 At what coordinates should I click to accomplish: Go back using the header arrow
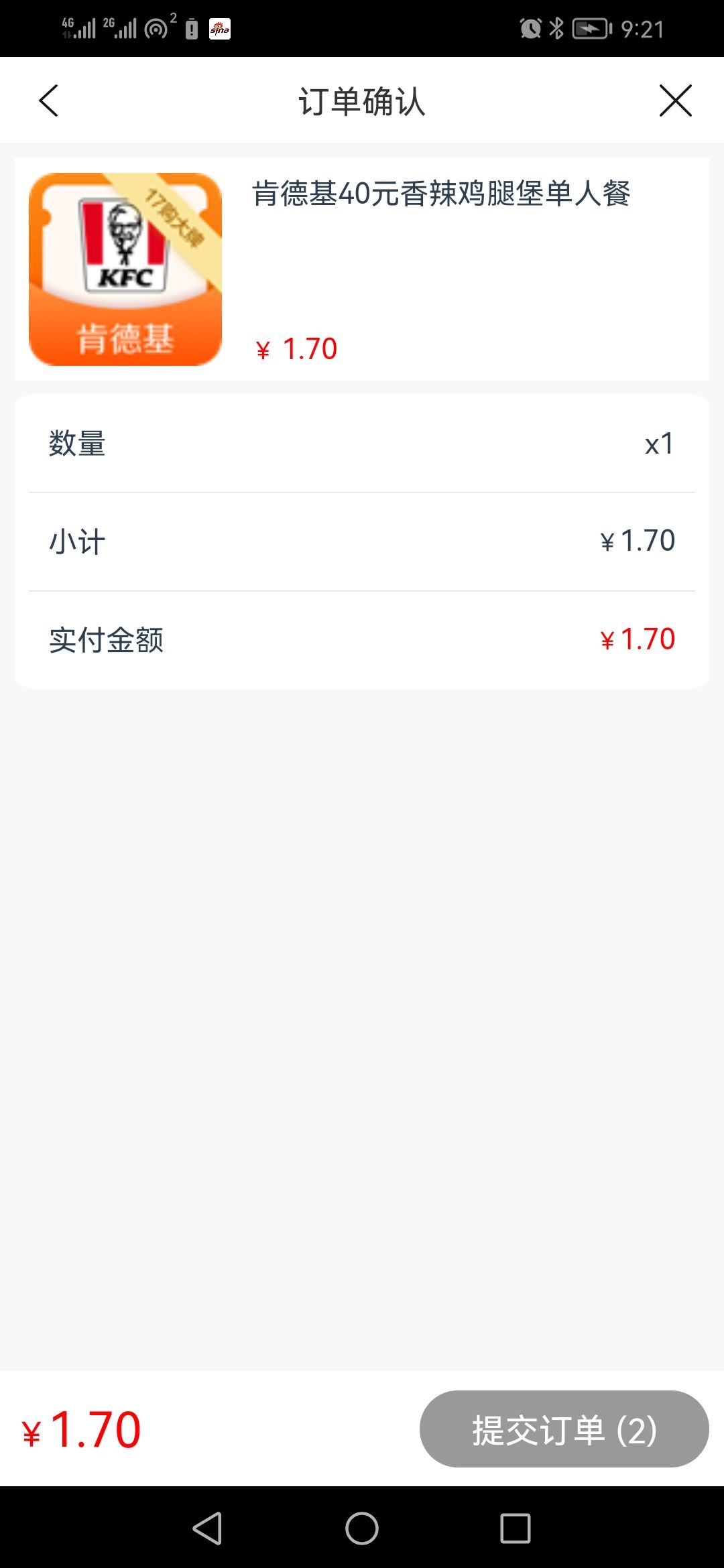click(x=48, y=101)
